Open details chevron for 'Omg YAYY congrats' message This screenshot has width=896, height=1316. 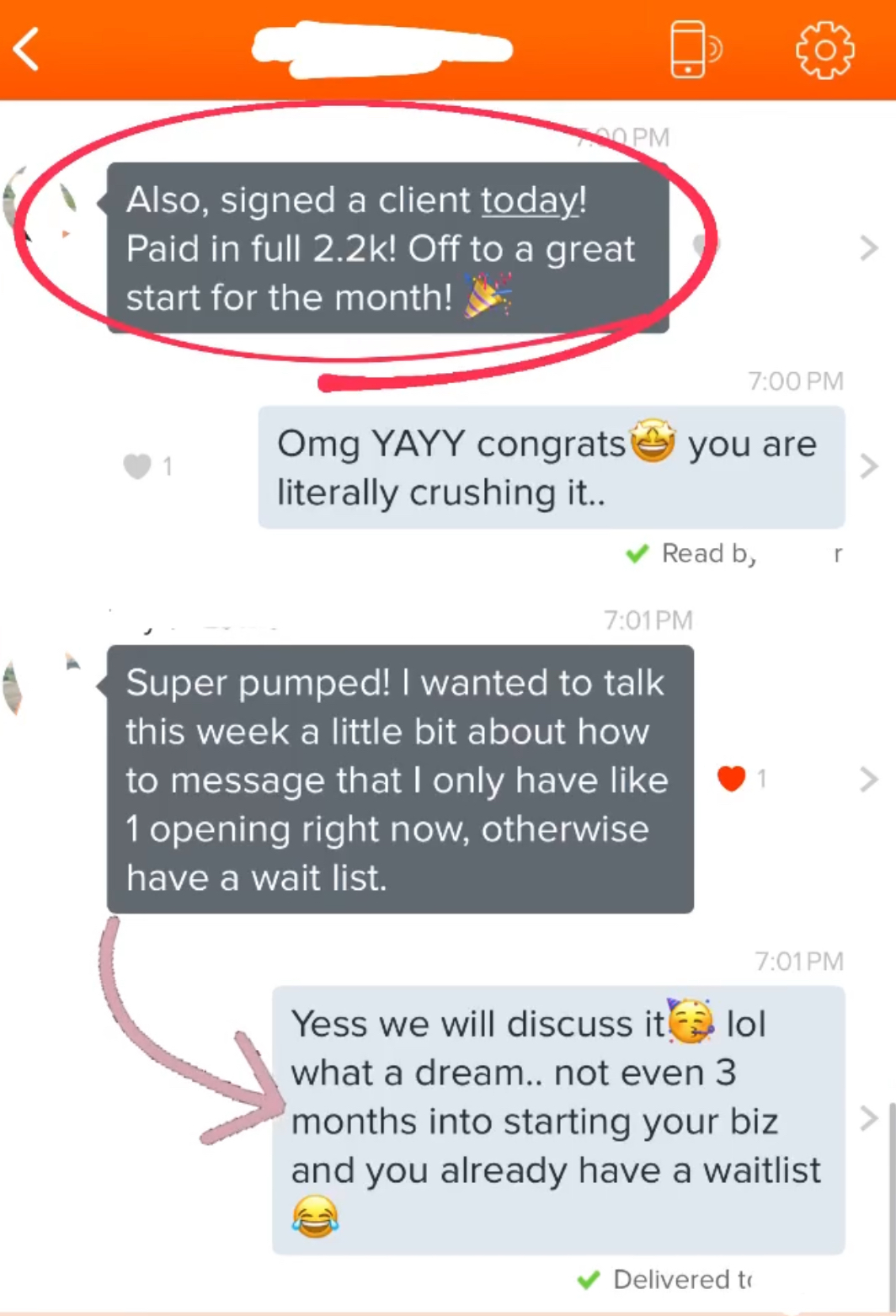pyautogui.click(x=868, y=466)
